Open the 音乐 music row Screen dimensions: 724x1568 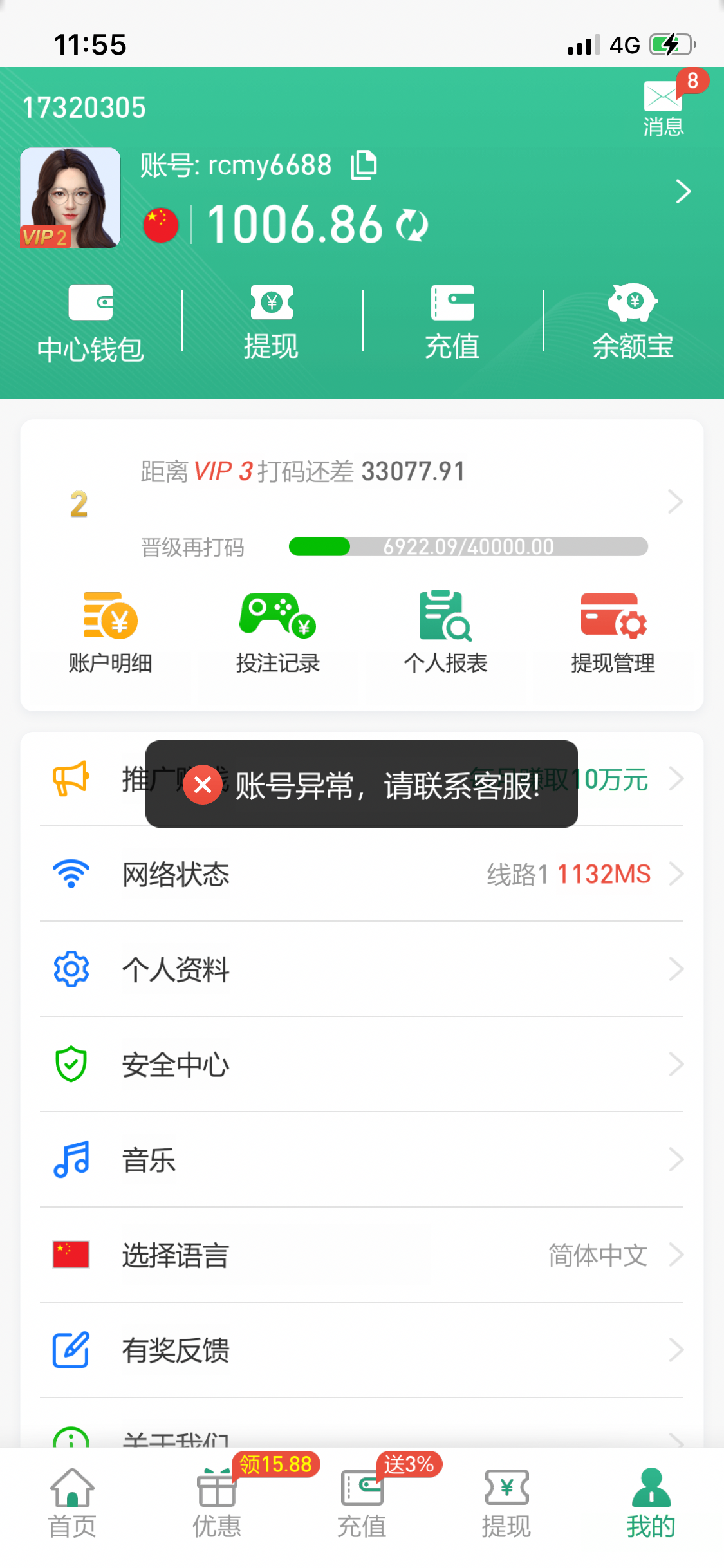[362, 1160]
